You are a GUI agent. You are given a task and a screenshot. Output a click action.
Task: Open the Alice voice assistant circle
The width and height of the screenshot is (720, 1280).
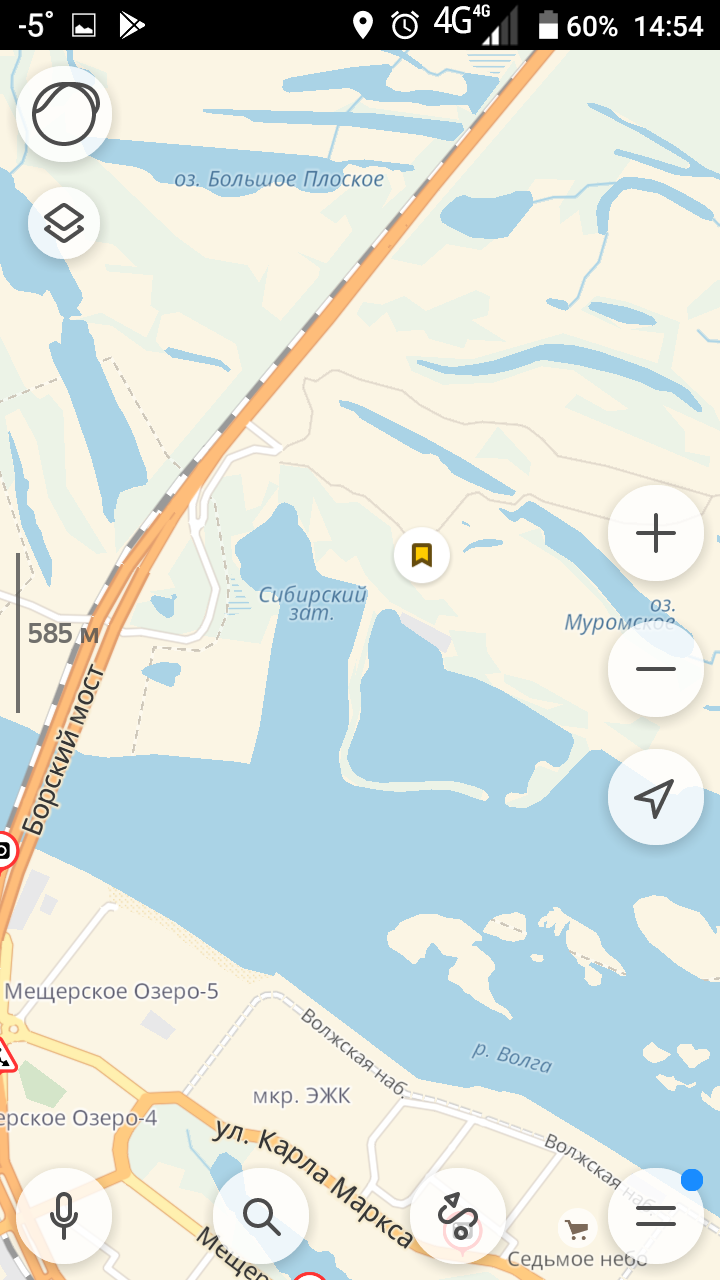(x=64, y=114)
